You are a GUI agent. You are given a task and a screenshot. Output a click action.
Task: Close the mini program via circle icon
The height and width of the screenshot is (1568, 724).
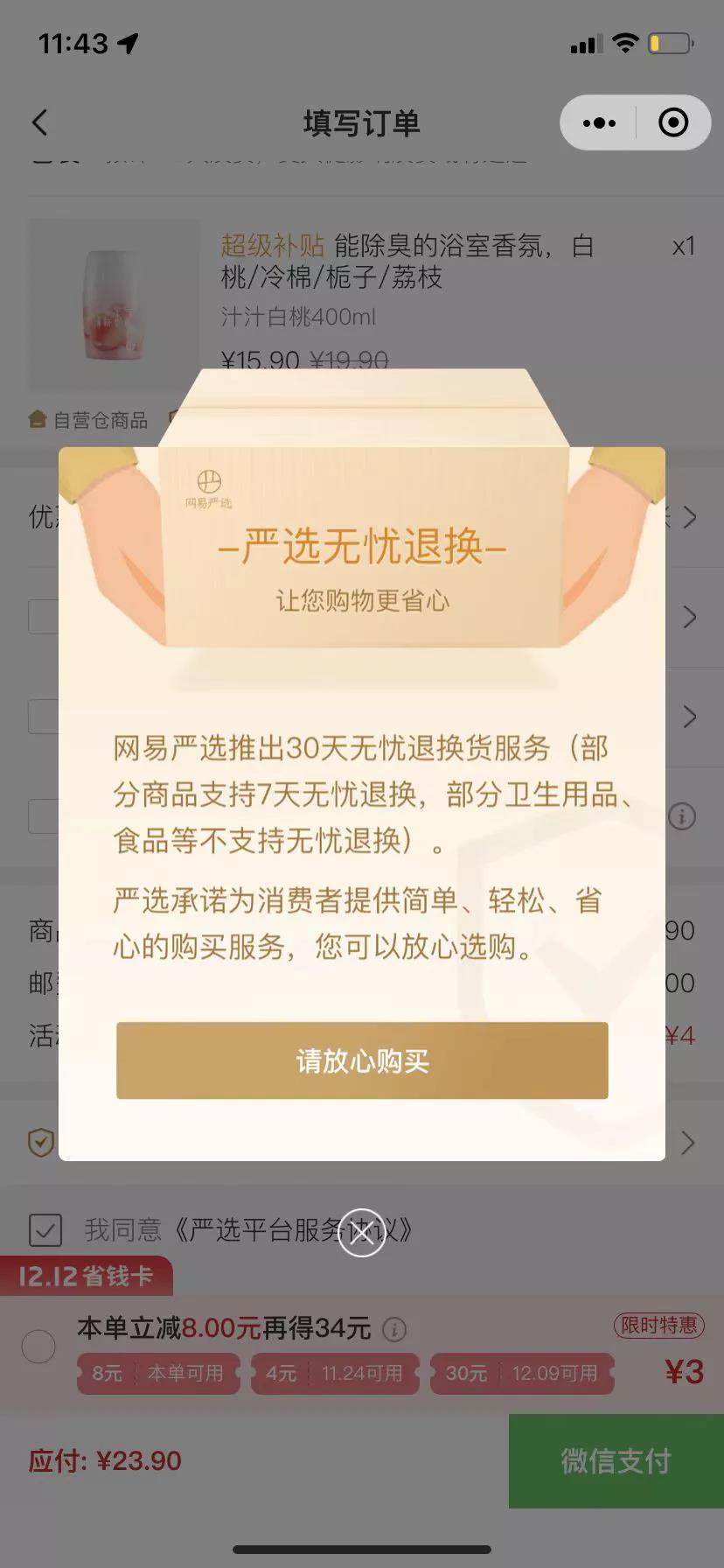click(x=672, y=122)
